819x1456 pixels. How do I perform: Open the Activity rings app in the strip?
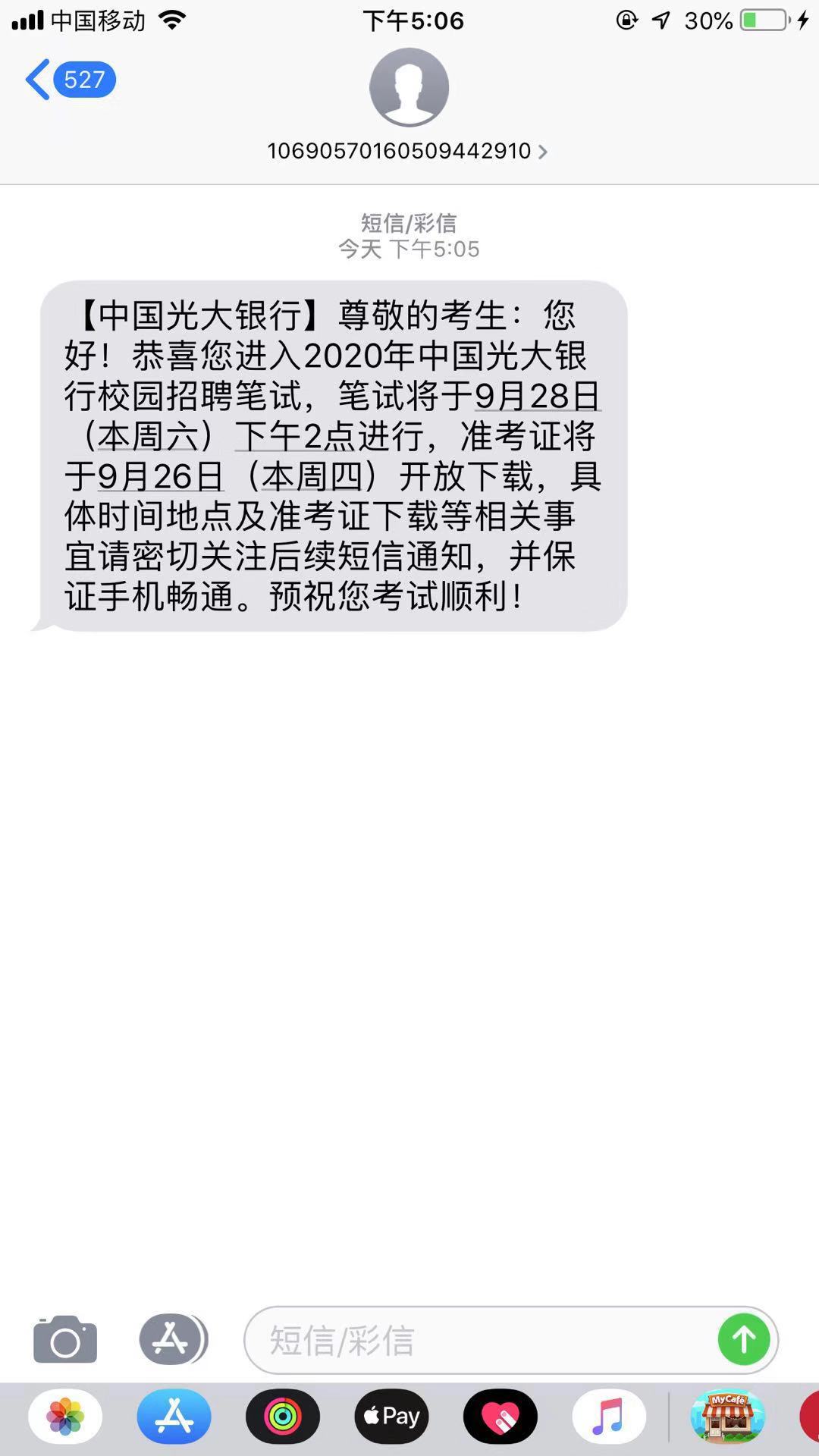click(283, 1417)
